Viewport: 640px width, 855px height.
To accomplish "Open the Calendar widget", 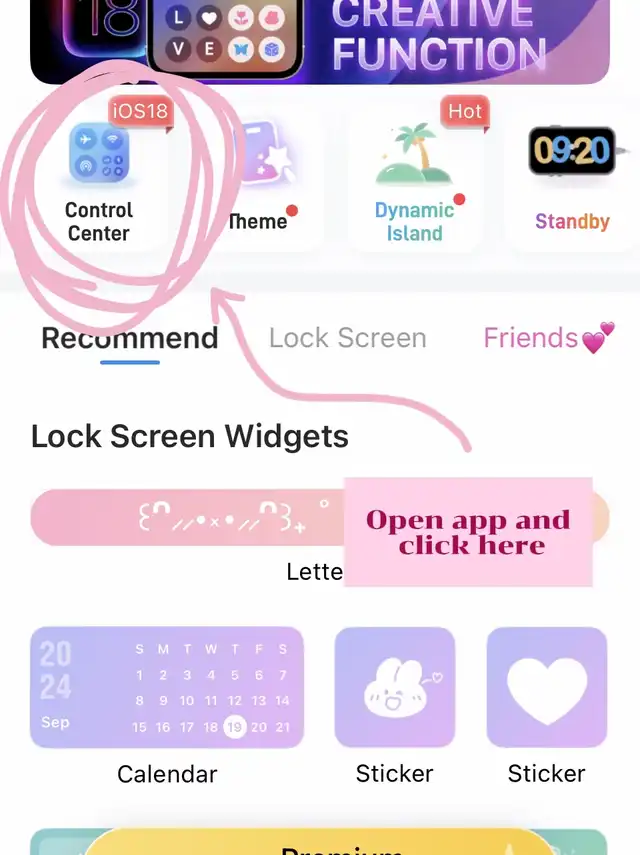I will pos(167,688).
